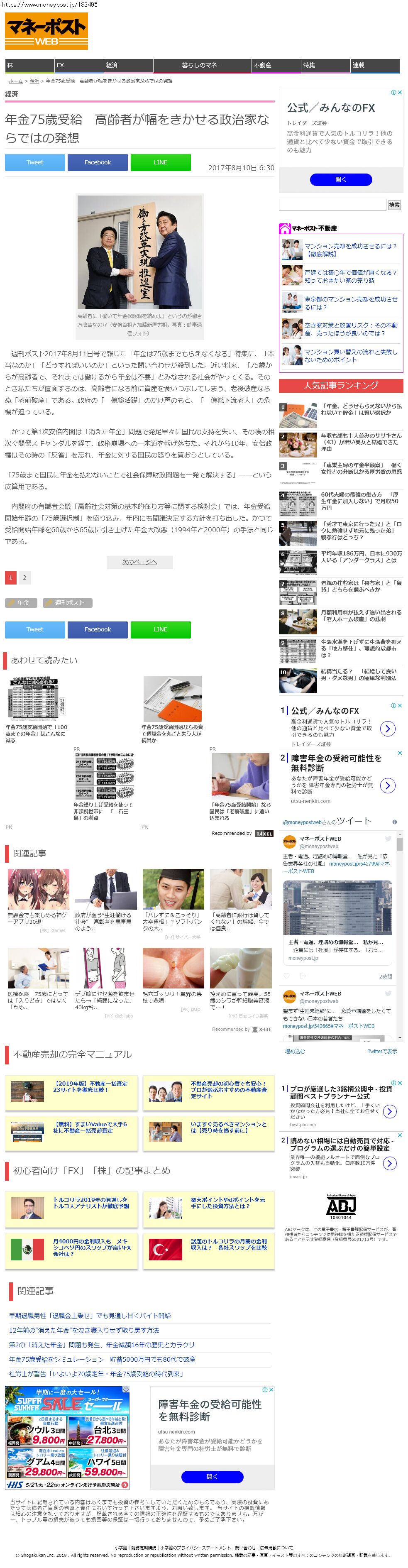
Task: Share article via top LINE button
Action: [160, 162]
